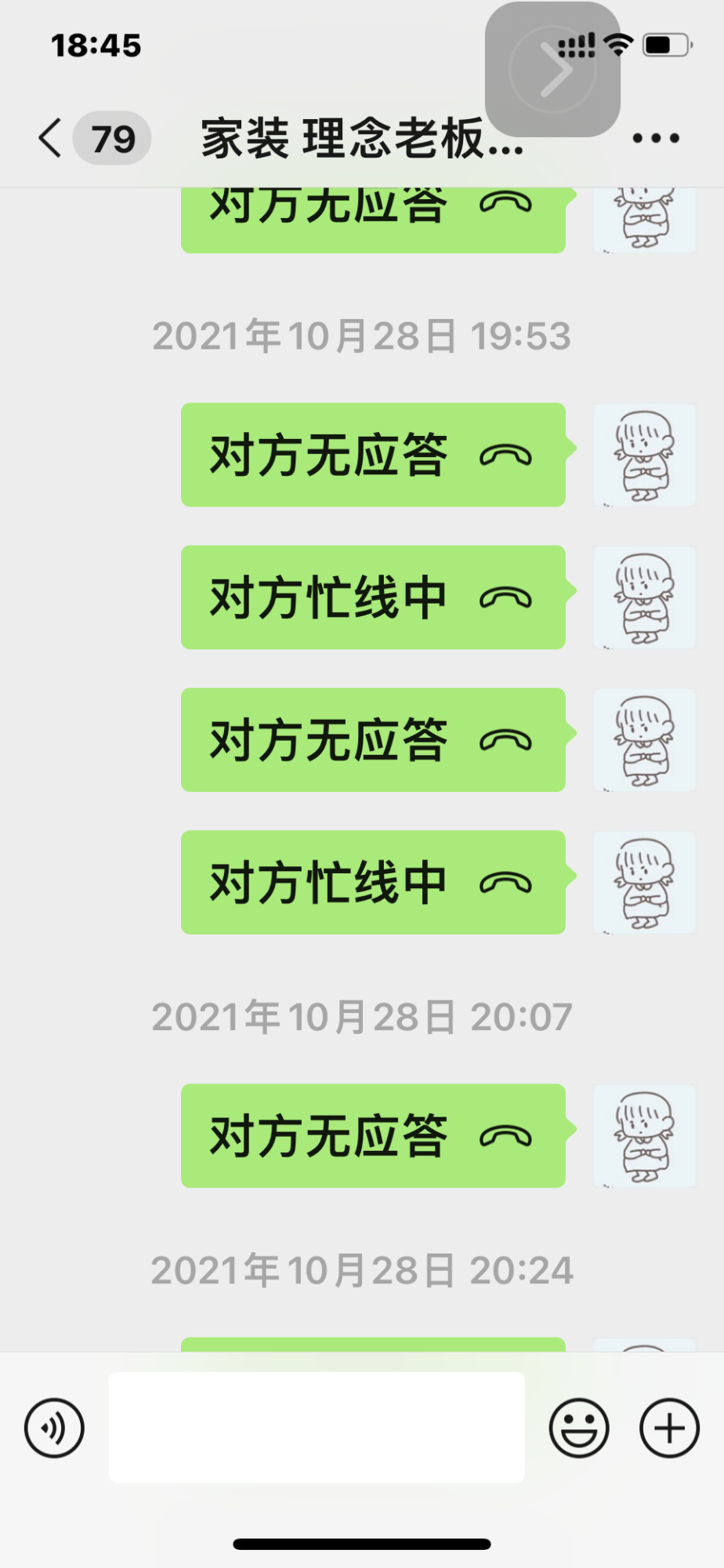Open the sender avatar beside the 20:07 call

pyautogui.click(x=644, y=1136)
